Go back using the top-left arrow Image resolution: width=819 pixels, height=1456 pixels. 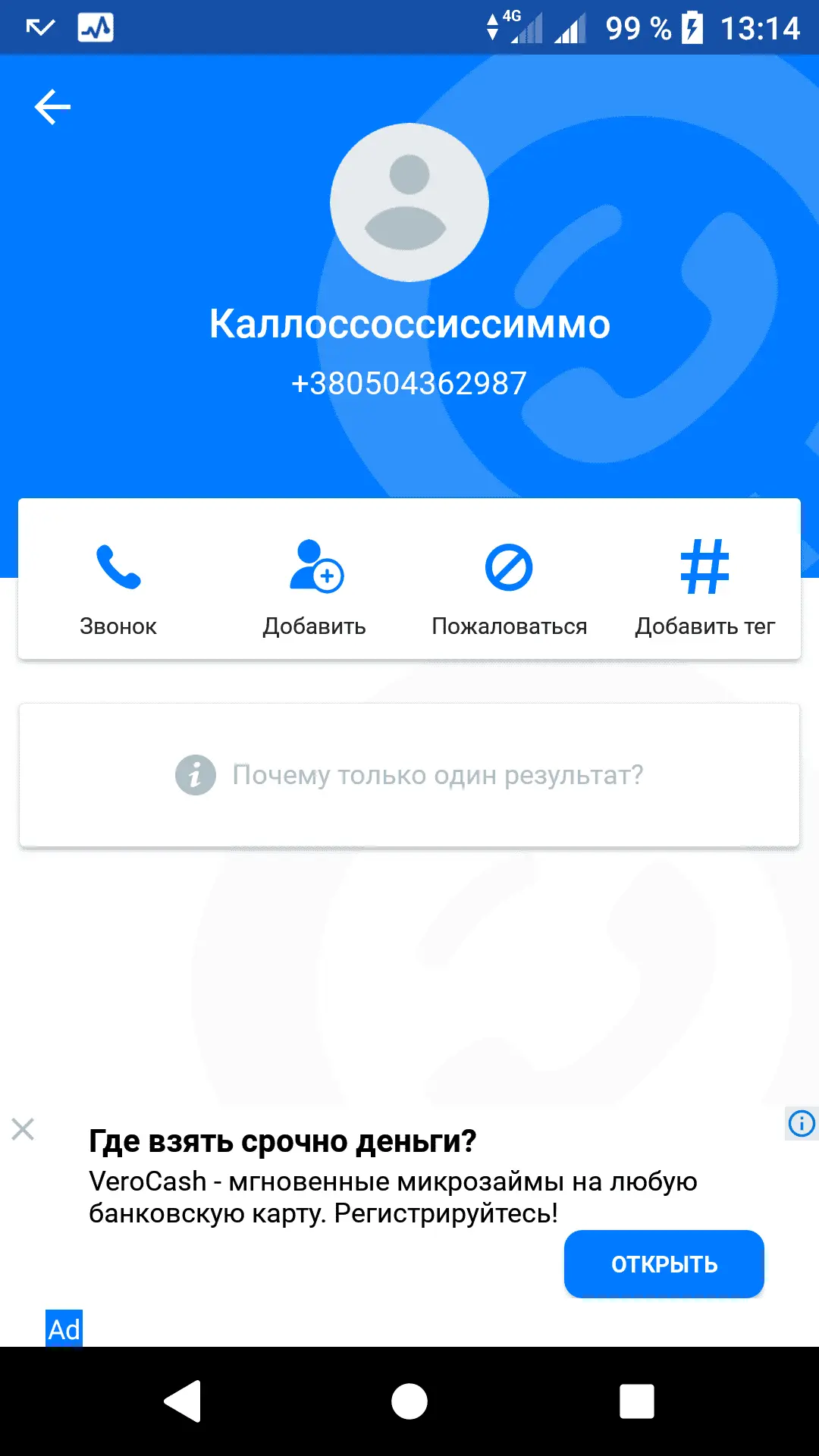[52, 107]
